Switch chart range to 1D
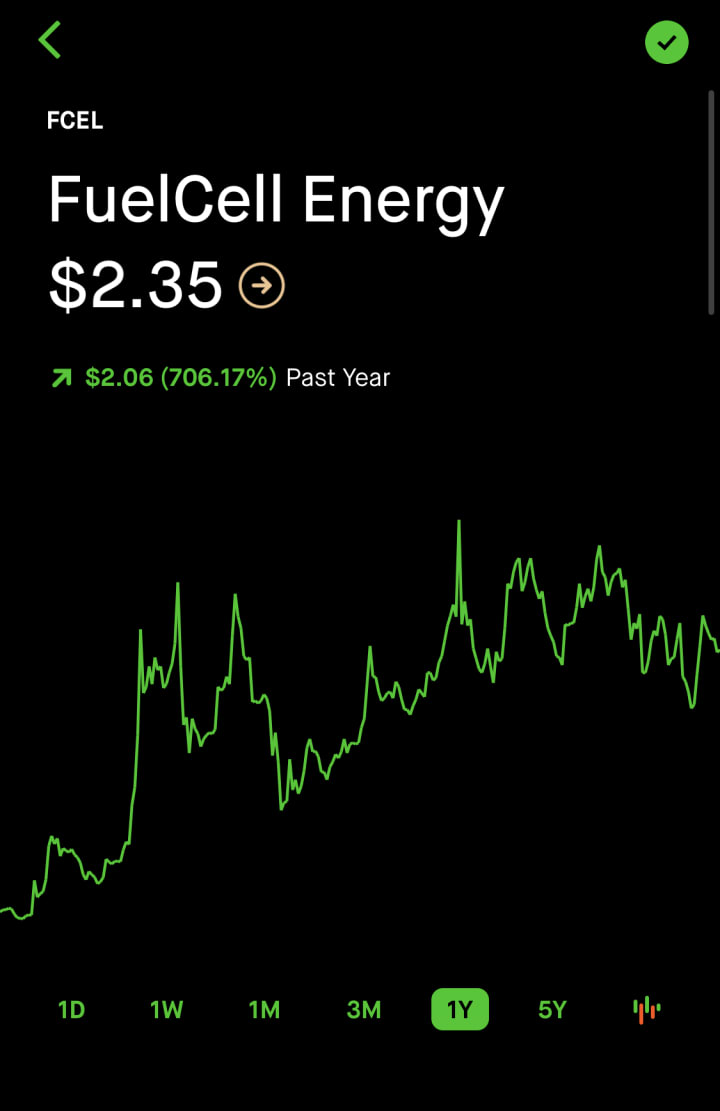This screenshot has height=1111, width=720. pos(72,1010)
